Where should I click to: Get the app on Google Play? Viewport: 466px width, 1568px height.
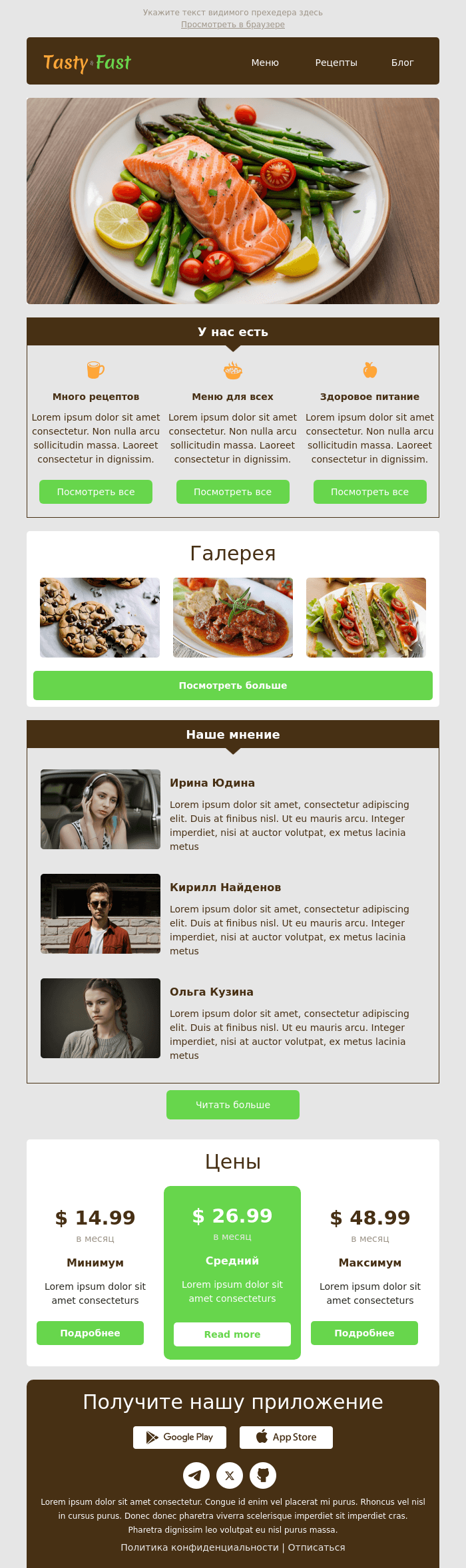pos(180,1437)
